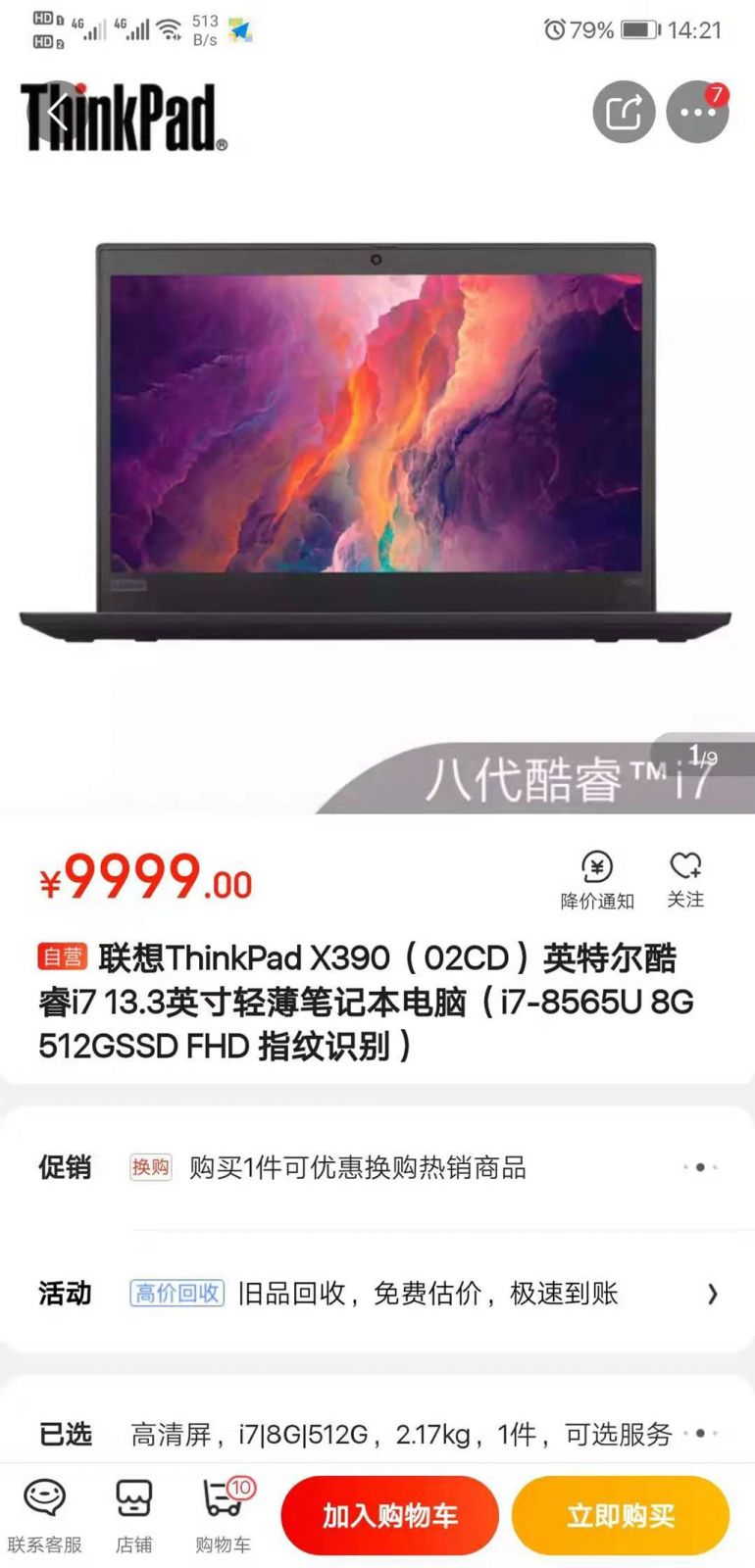
Task: Open 高价回收 trade-in activity row
Action: [x=377, y=1294]
